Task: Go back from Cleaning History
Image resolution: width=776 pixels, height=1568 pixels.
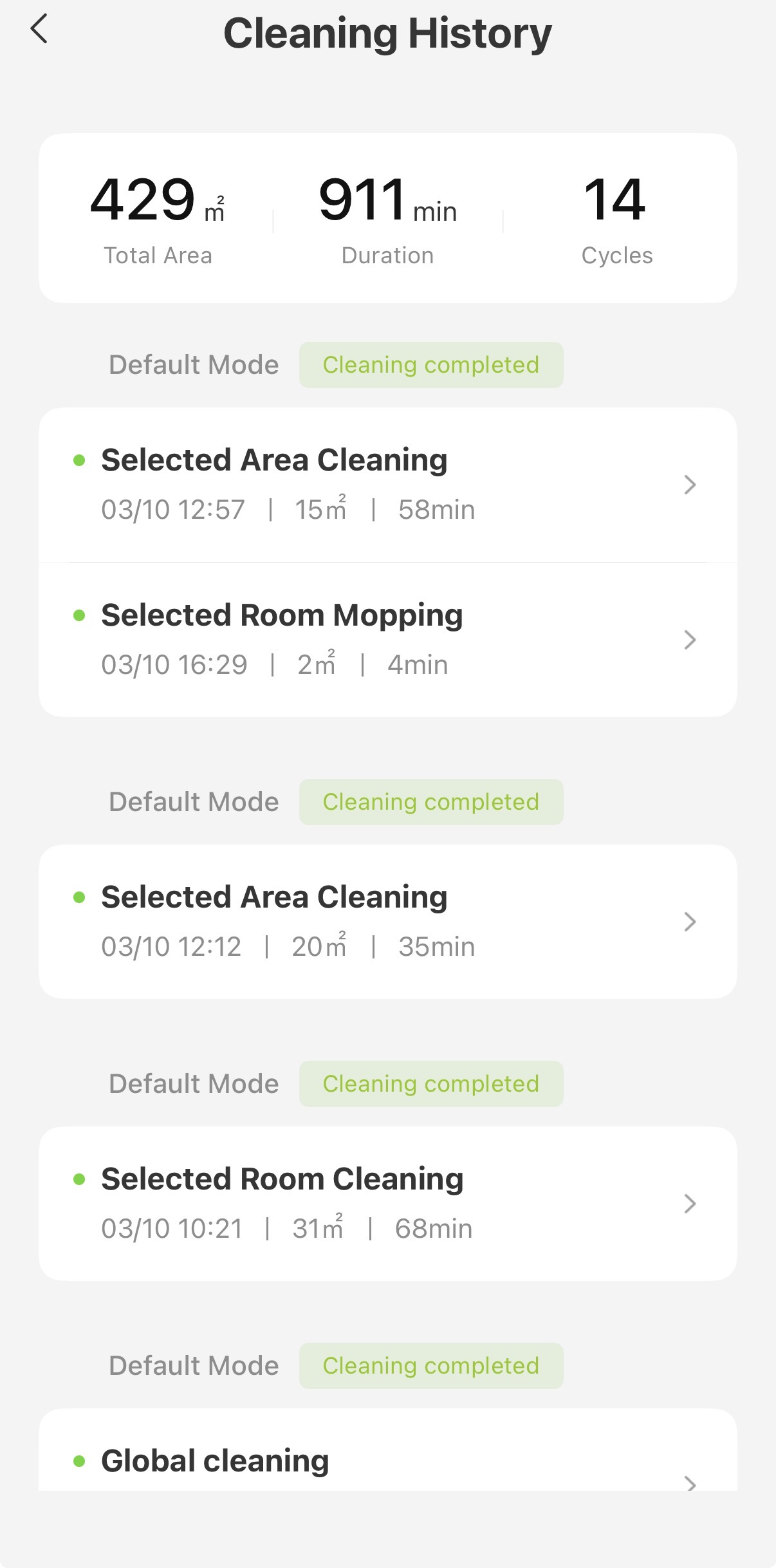Action: click(x=40, y=30)
